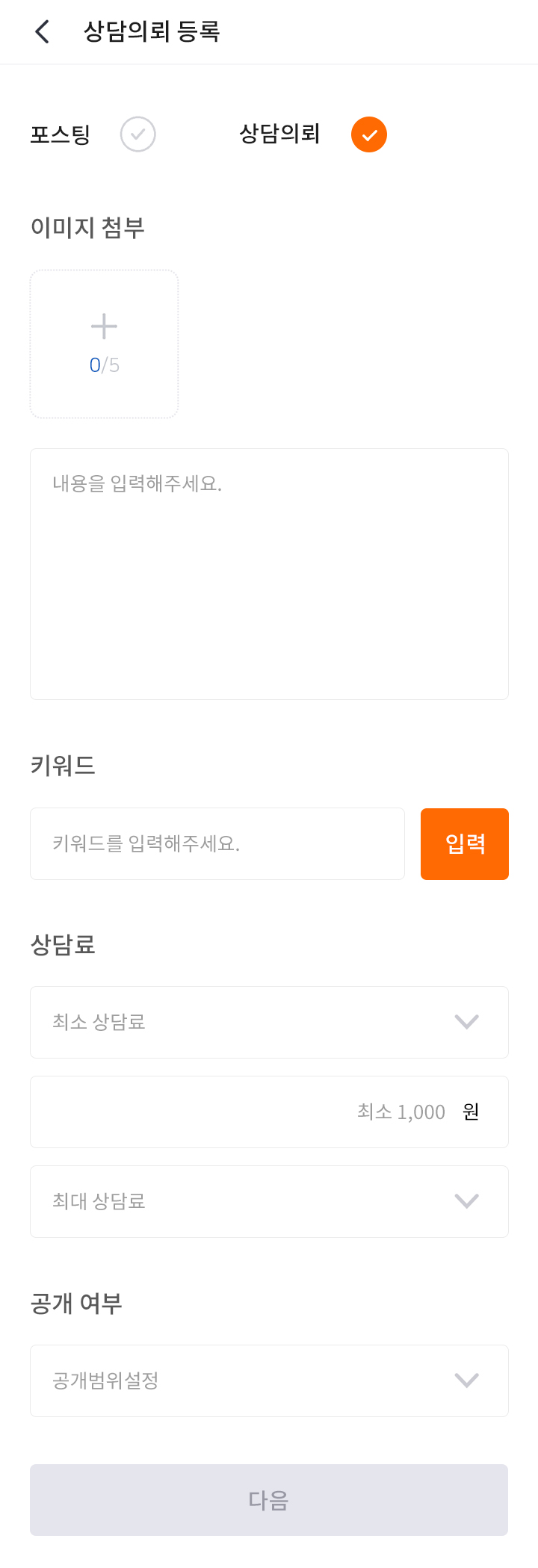The image size is (538, 1568).
Task: Tap the orange 입력 button
Action: pyautogui.click(x=464, y=843)
